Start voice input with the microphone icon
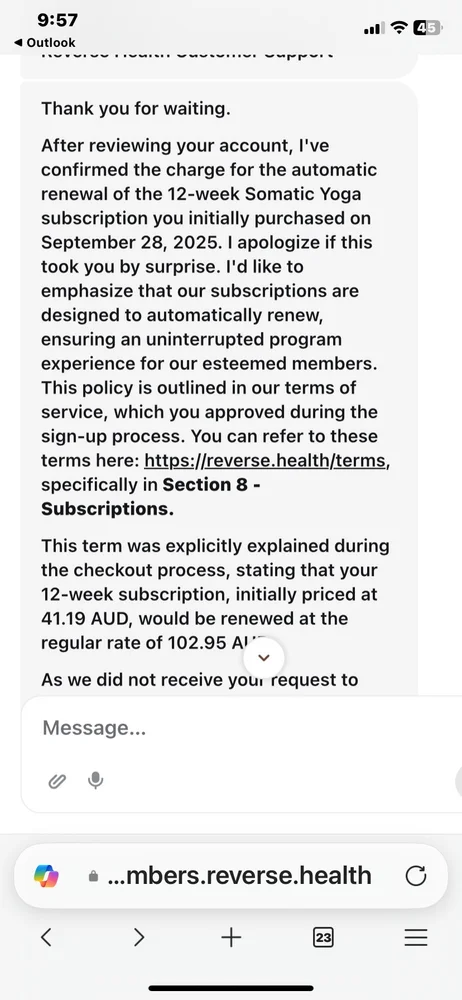Screen dimensions: 462x1000 (96, 781)
